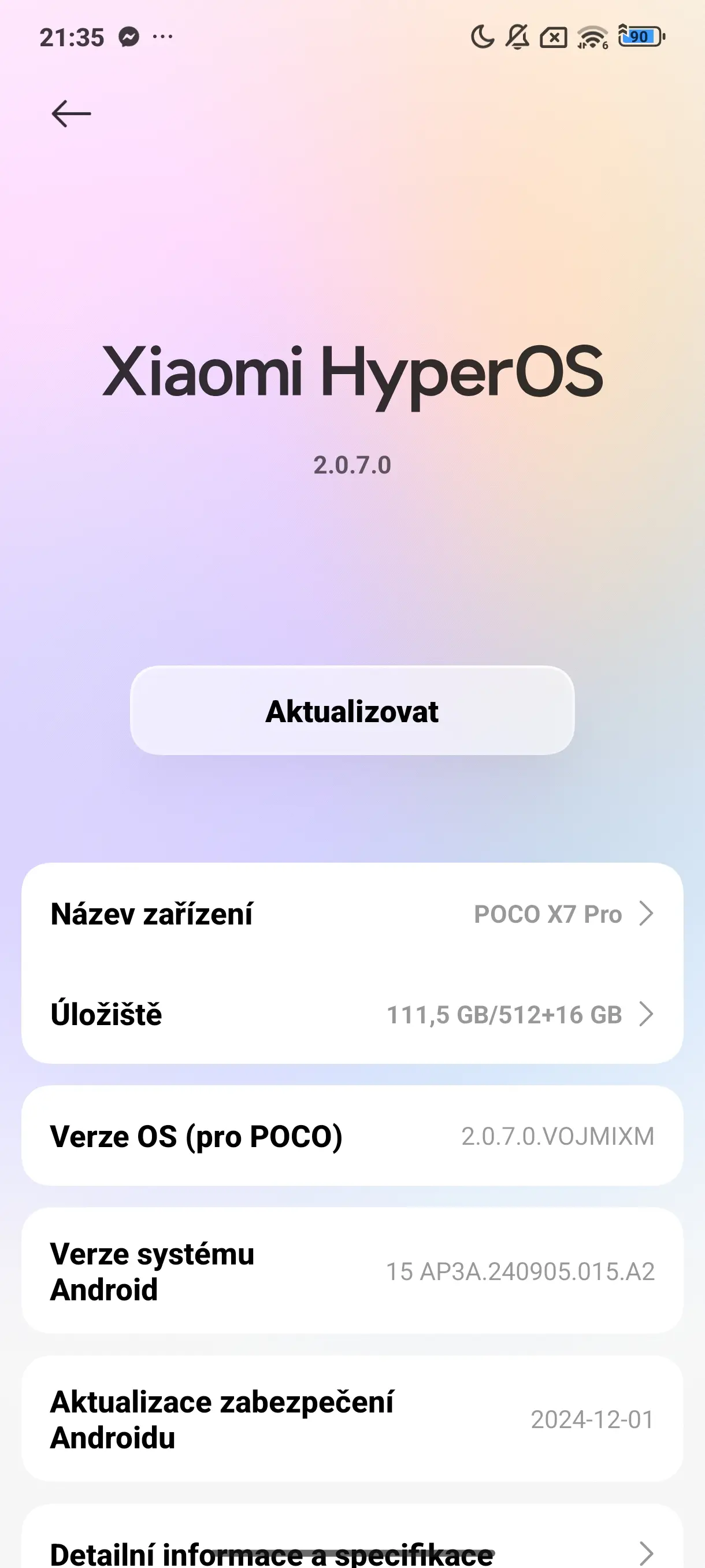Open Úložiště storage details
The height and width of the screenshot is (1568, 705).
352,1015
